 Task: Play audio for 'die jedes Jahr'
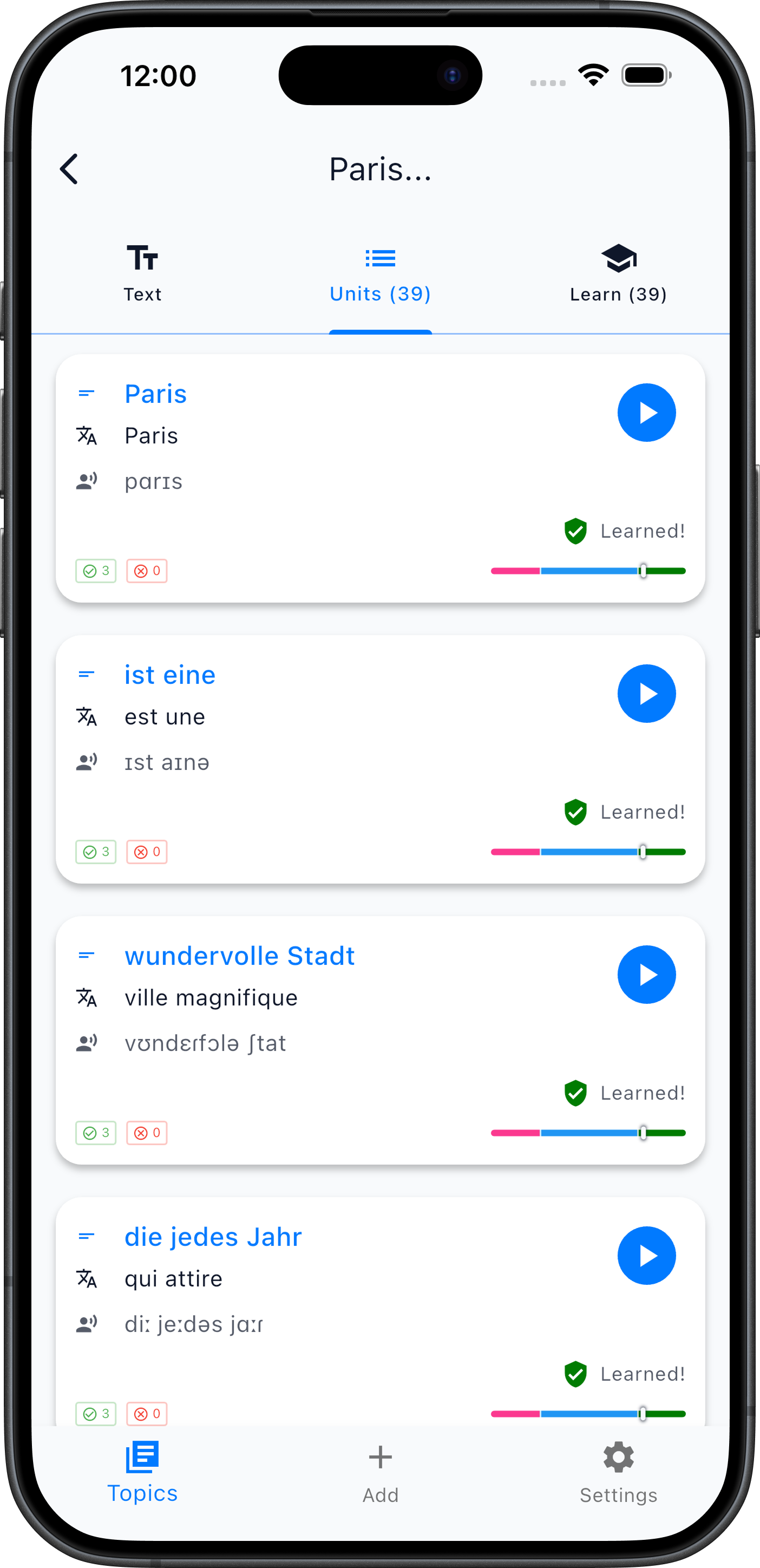[x=646, y=1255]
